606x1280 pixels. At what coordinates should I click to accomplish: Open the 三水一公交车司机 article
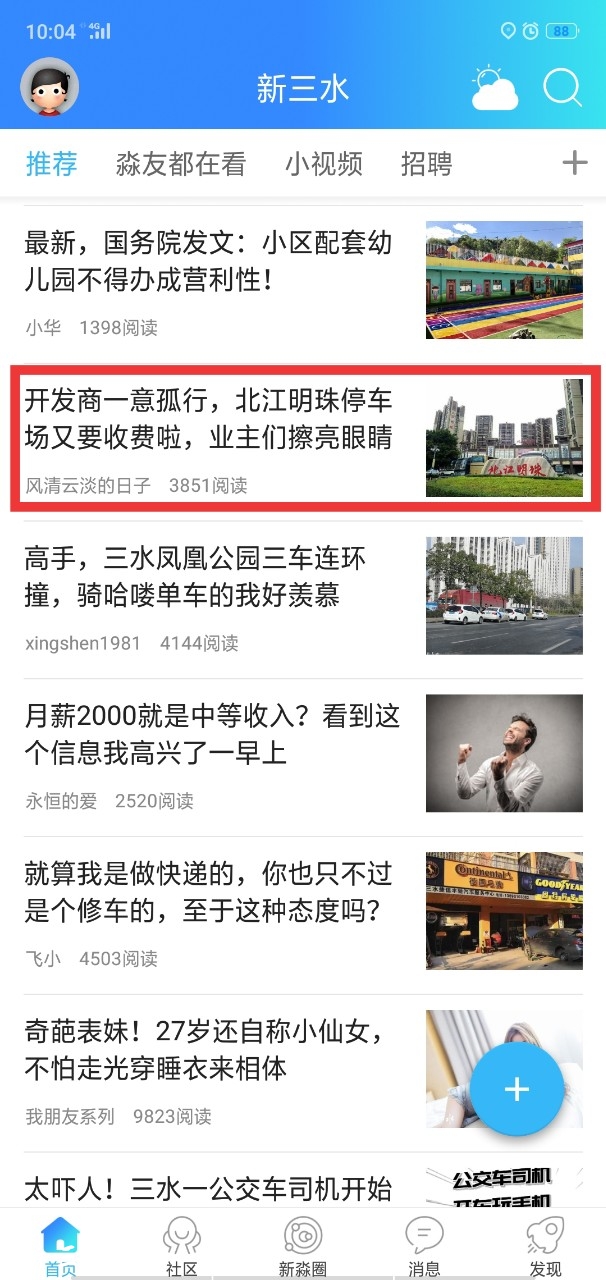click(208, 1189)
